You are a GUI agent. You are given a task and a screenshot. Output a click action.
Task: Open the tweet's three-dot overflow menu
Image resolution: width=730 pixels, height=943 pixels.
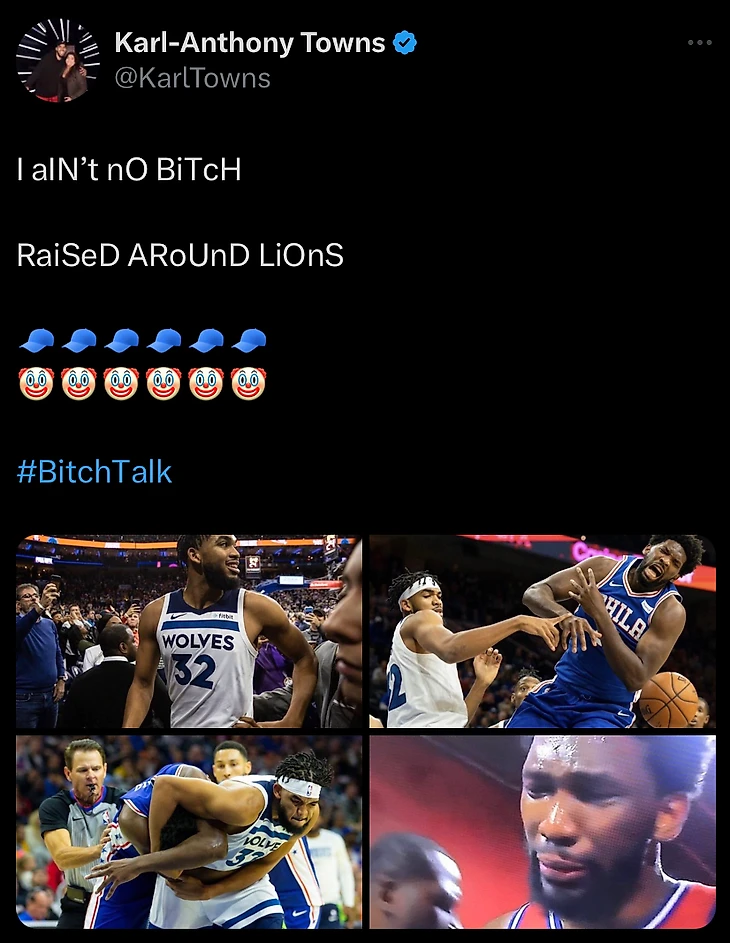700,43
